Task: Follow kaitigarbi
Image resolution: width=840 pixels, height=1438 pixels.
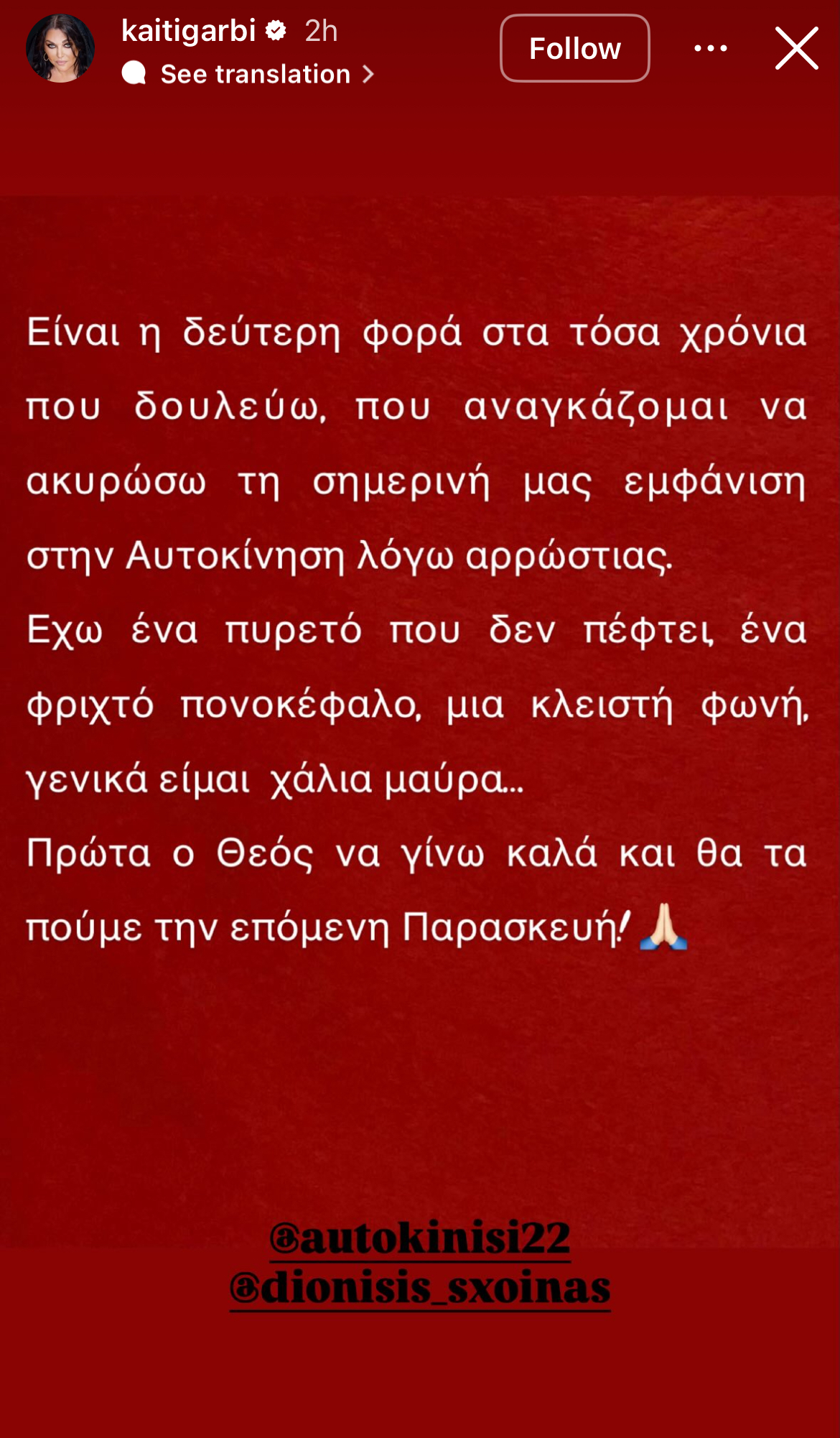Action: click(x=574, y=48)
